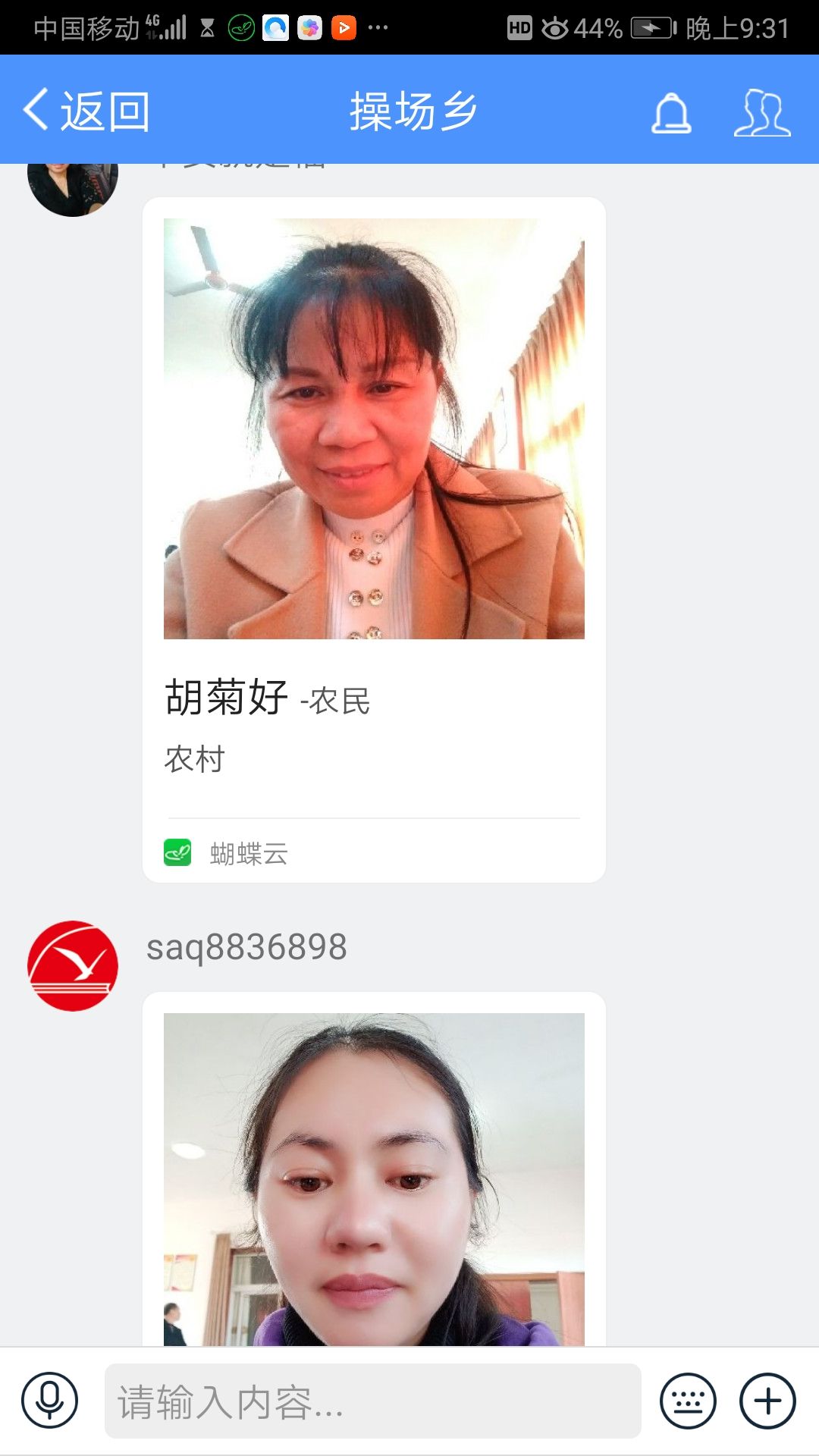View the group members icon

pos(762,113)
